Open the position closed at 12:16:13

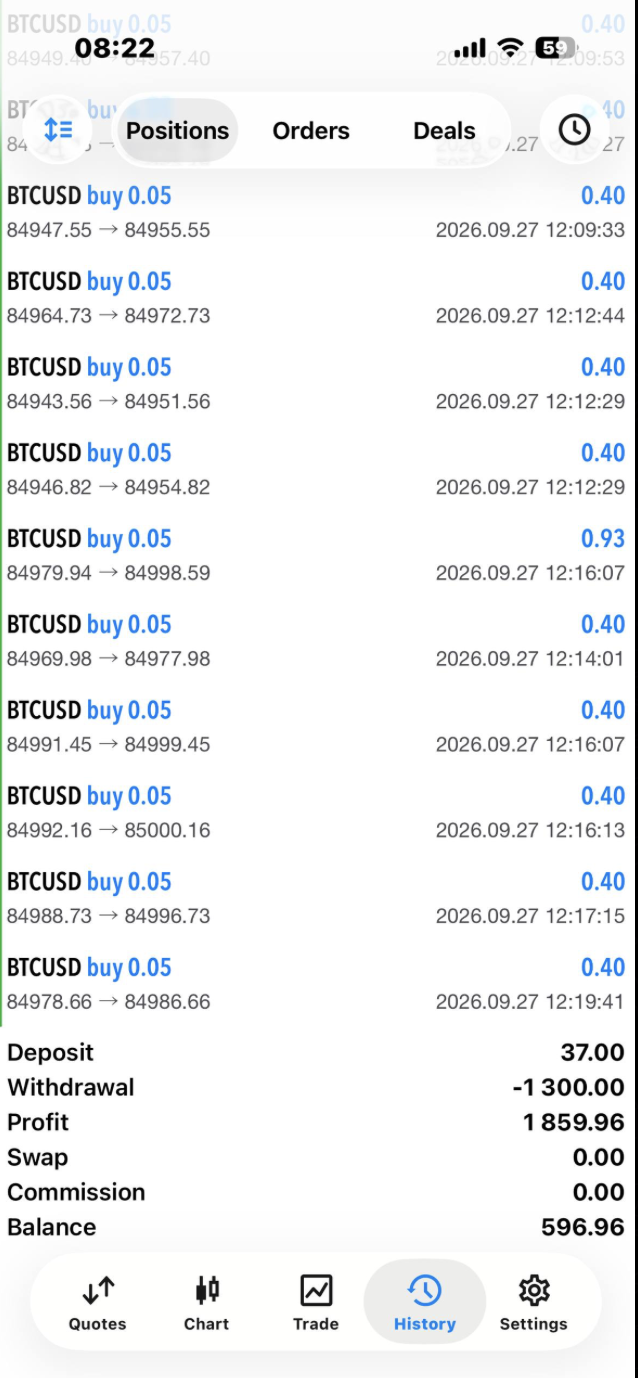tap(316, 812)
